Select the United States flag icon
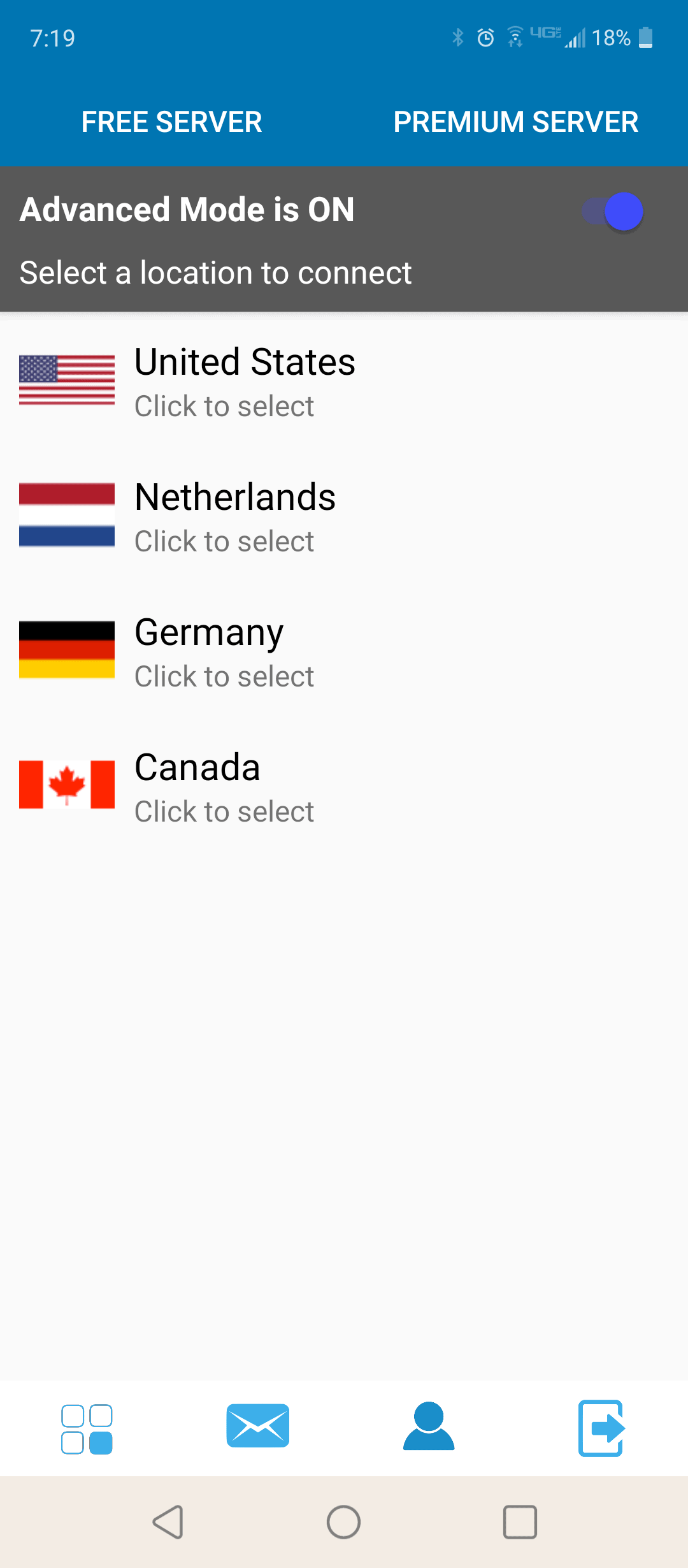688x1568 pixels. [66, 380]
